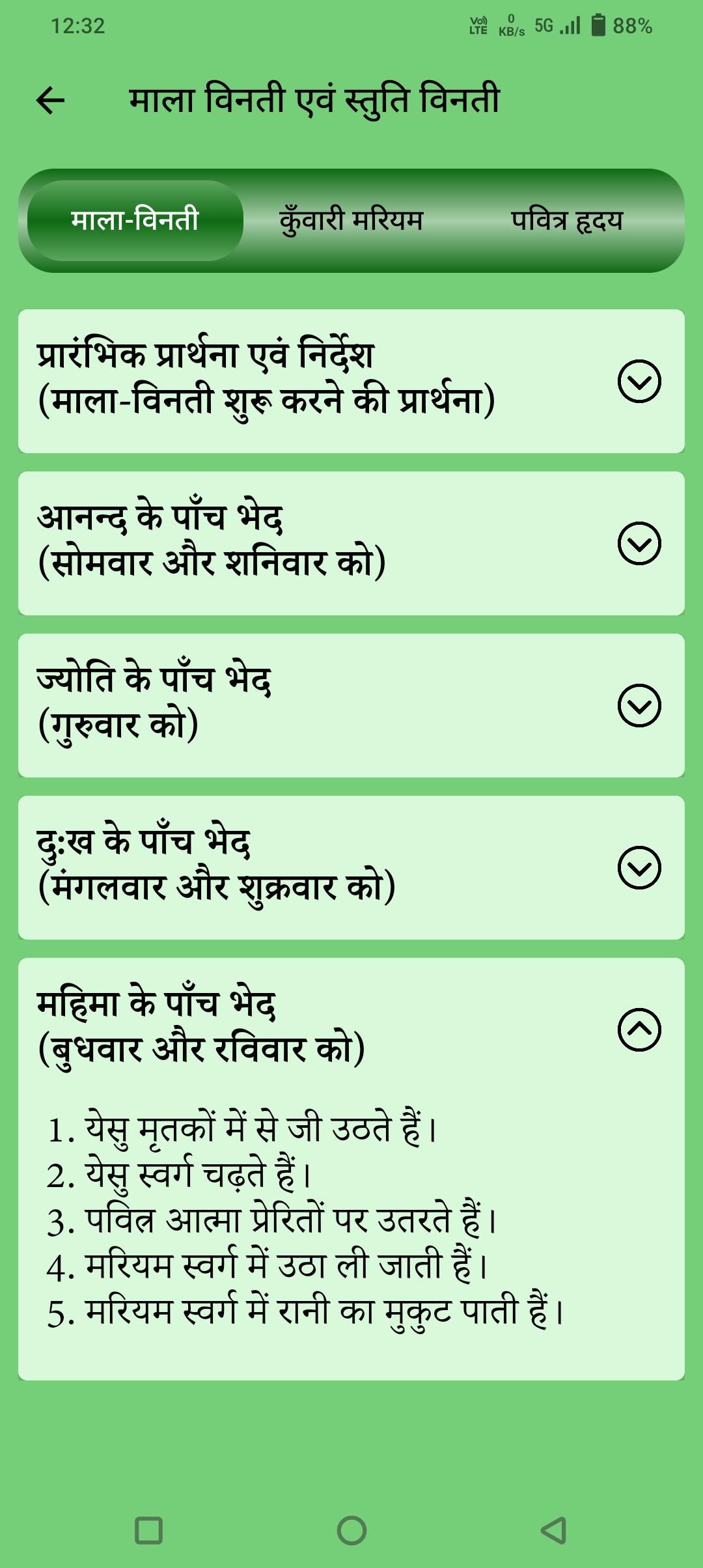
Task: Open recent apps from navigation bar
Action: pyautogui.click(x=148, y=1530)
